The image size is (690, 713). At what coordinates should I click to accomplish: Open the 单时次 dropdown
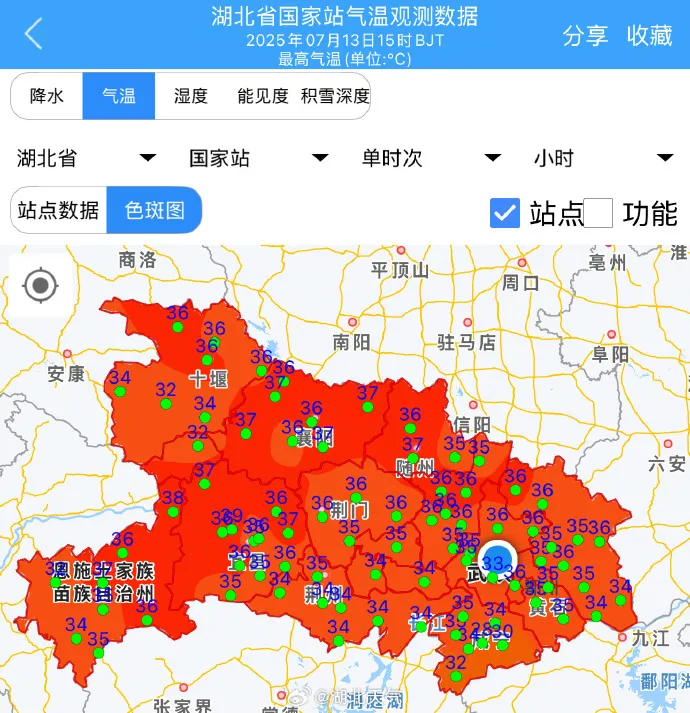431,158
